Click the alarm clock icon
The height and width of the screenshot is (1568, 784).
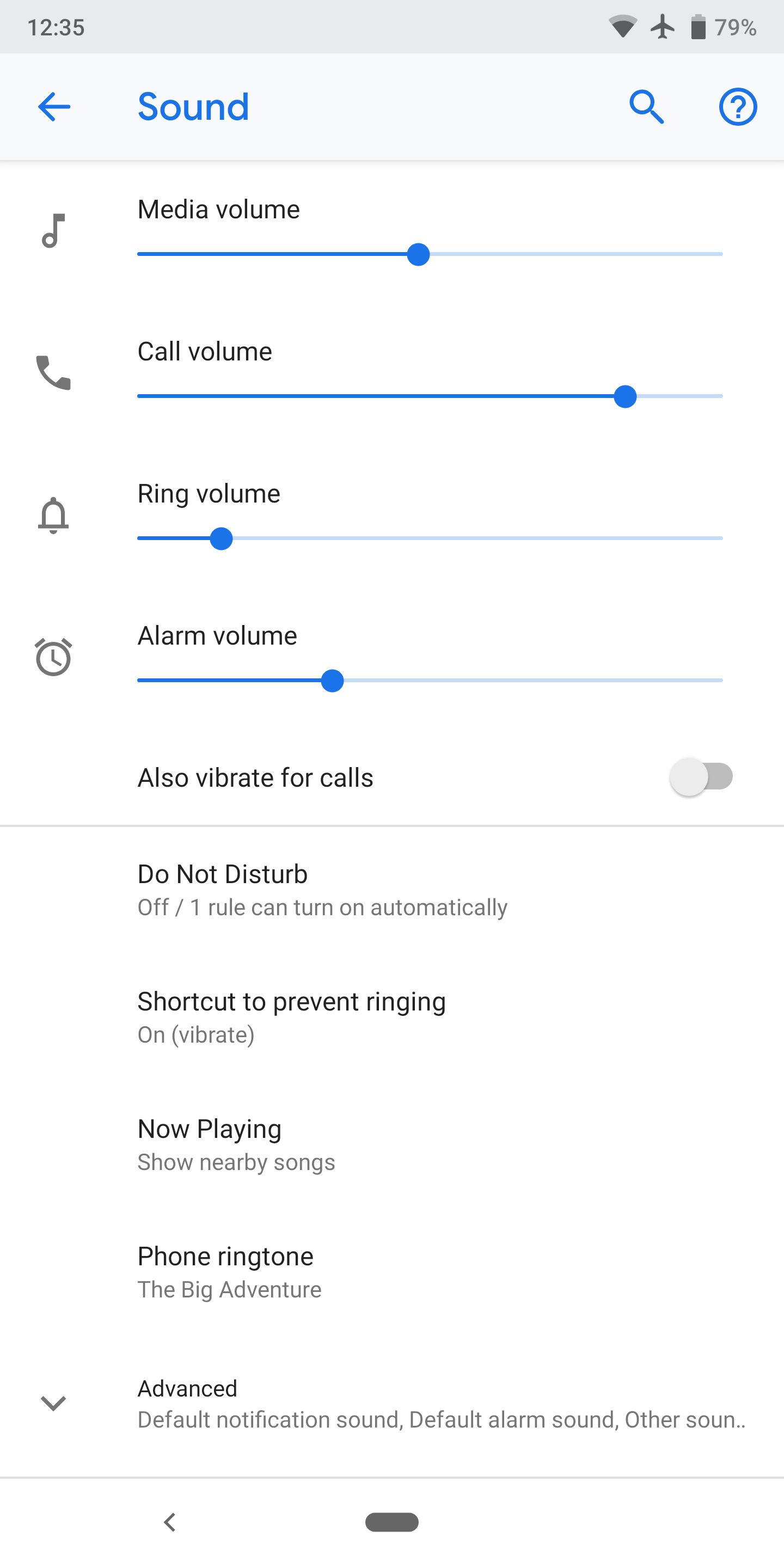53,656
